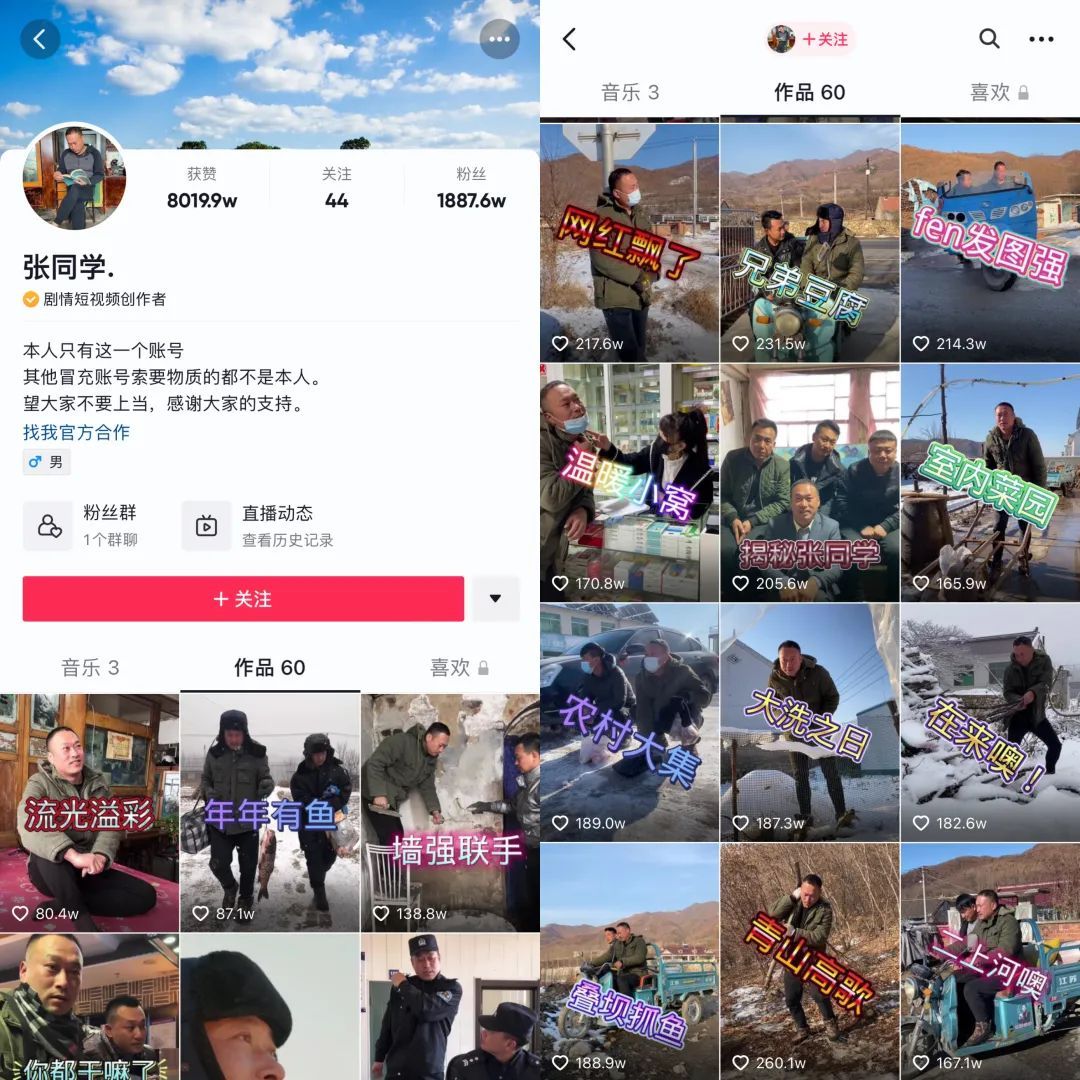The width and height of the screenshot is (1080, 1080).
Task: Play the 流光溢彩 video
Action: 89,812
